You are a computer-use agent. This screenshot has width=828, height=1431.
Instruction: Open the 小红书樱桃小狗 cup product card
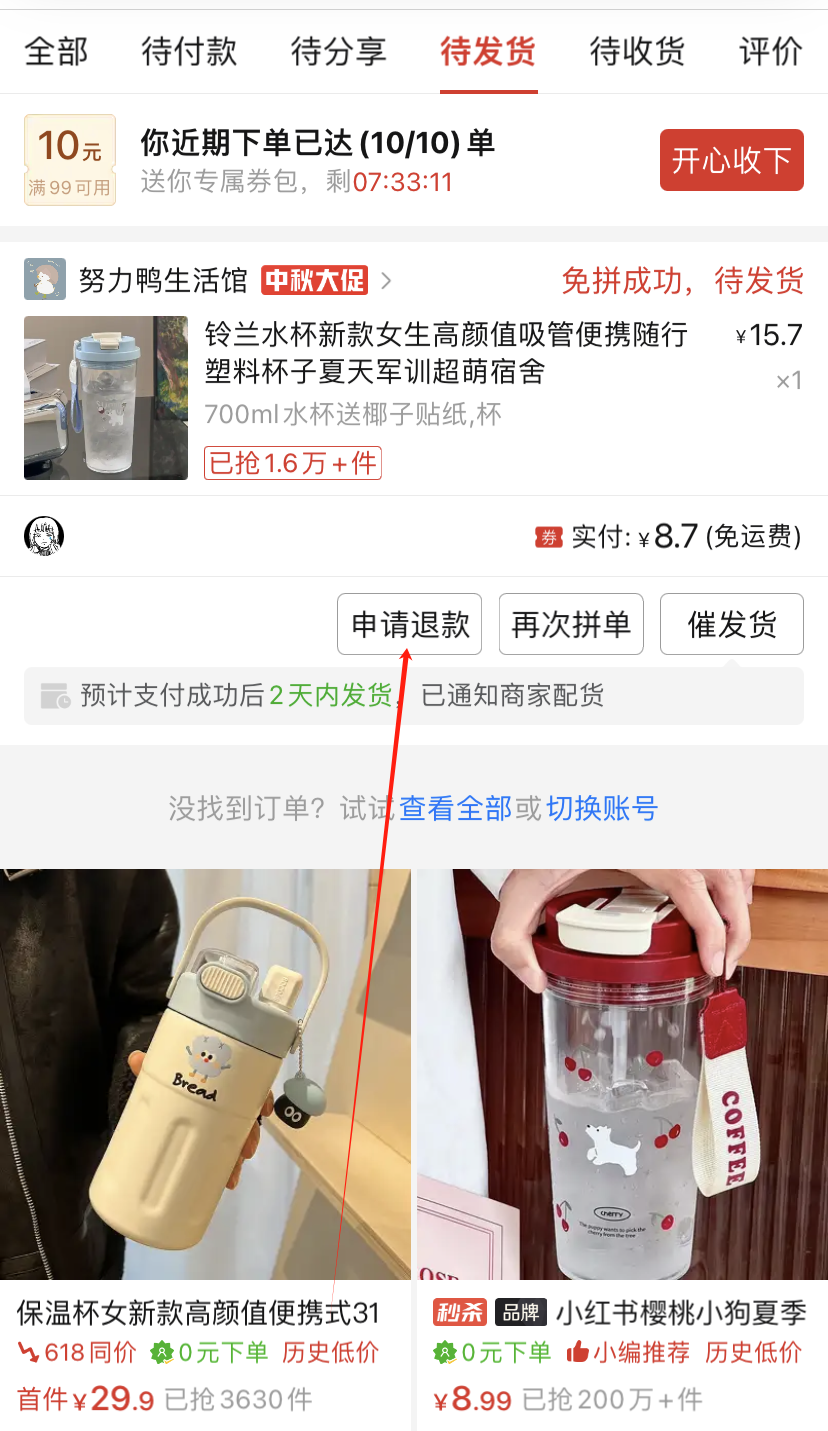coord(622,1100)
